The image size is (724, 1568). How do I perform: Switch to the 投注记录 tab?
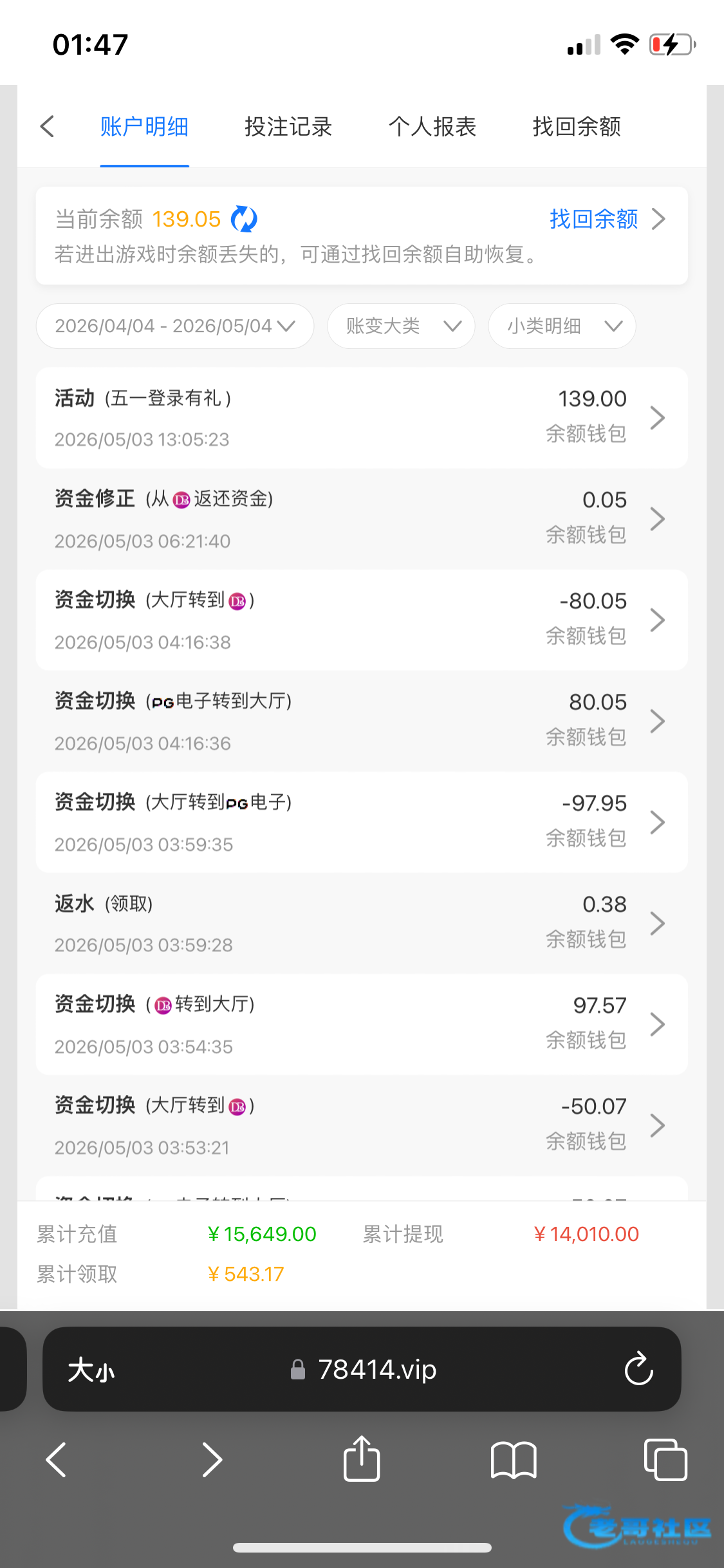click(x=288, y=127)
